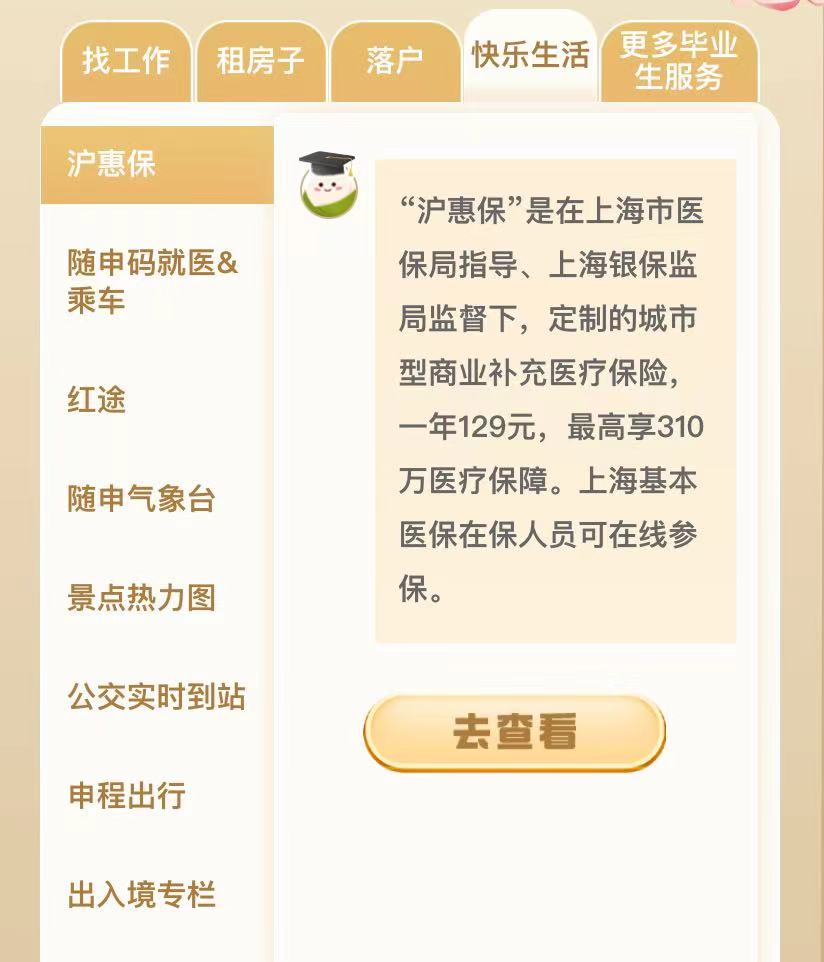Select the 申程出行 item
Viewport: 824px width, 962px height.
[127, 795]
